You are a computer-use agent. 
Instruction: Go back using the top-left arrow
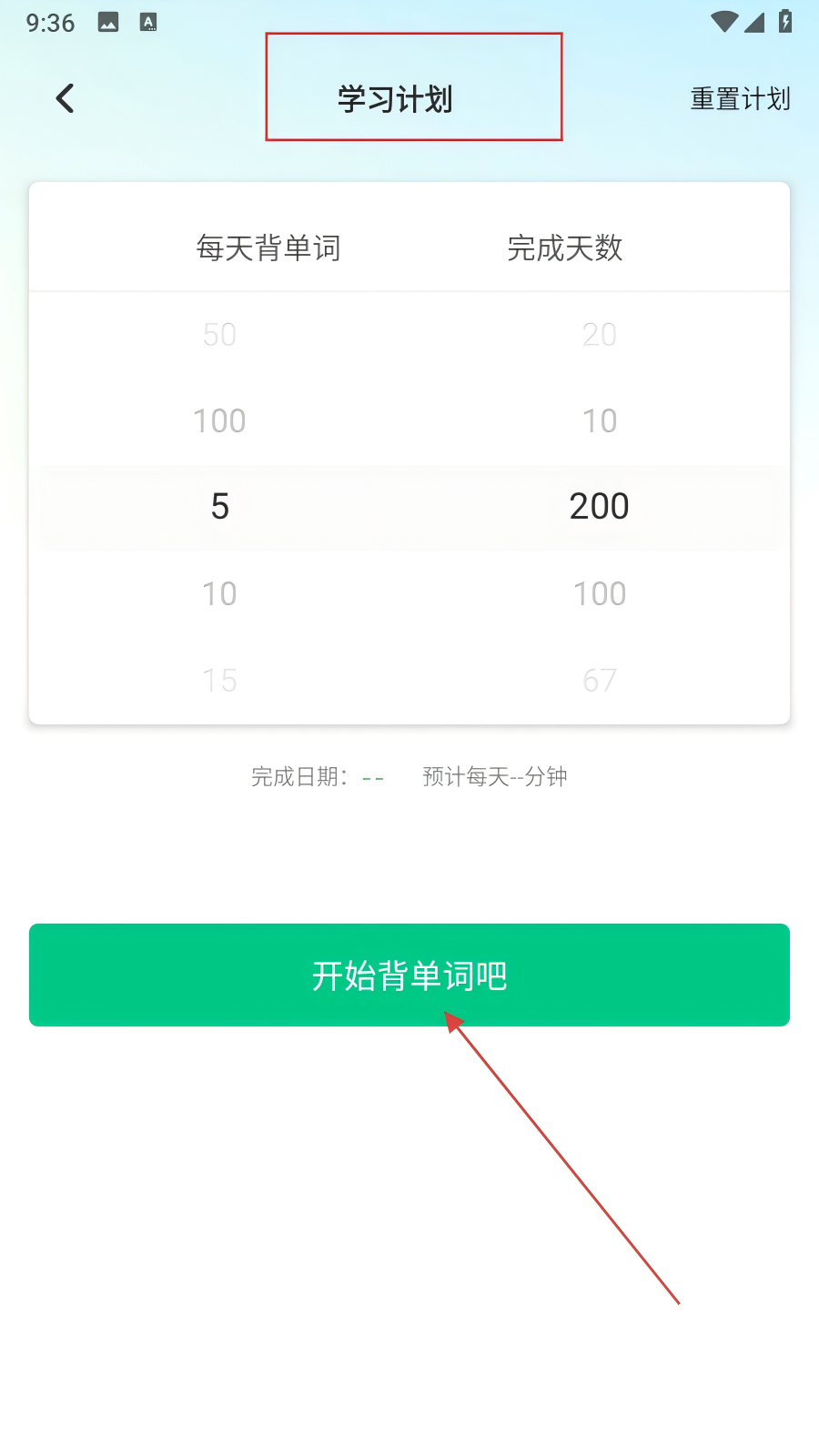tap(65, 98)
